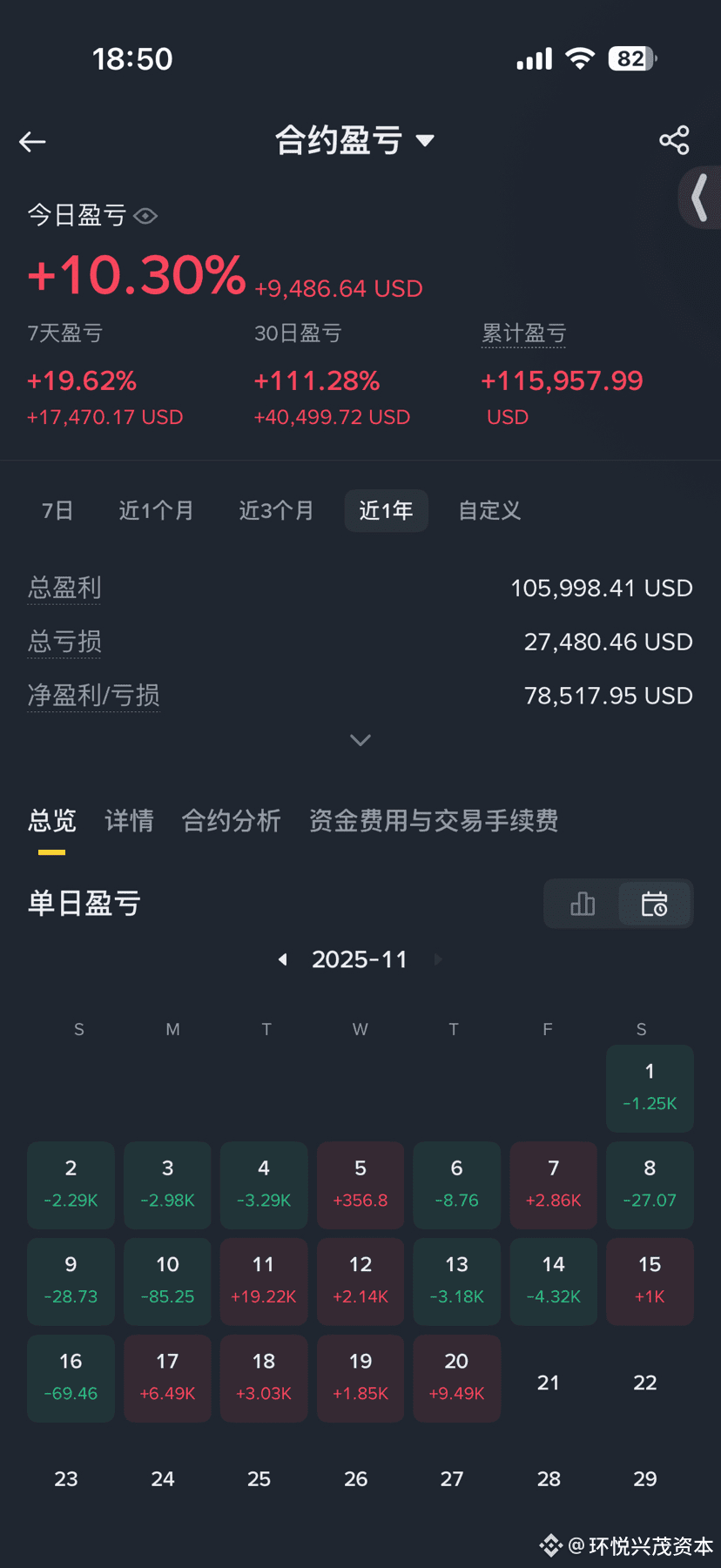The width and height of the screenshot is (721, 1568).
Task: Show daily PnL as calendar view
Action: point(655,904)
